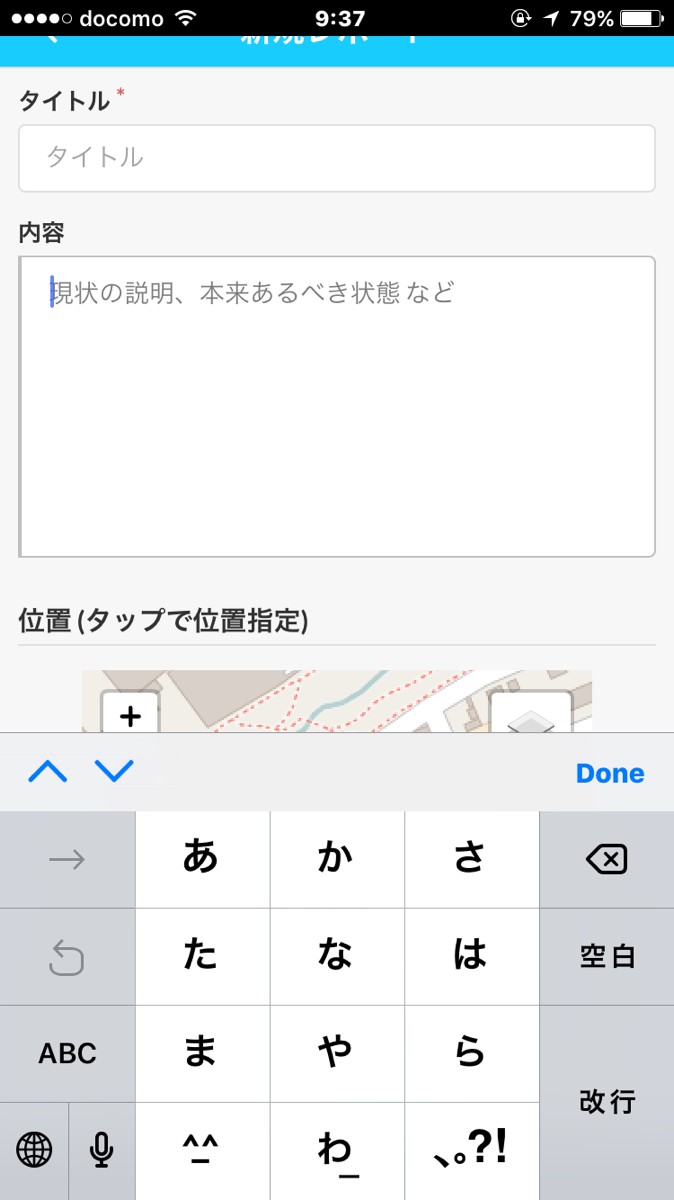Image resolution: width=674 pixels, height=1200 pixels.
Task: Tap the 空白 space key
Action: click(606, 956)
